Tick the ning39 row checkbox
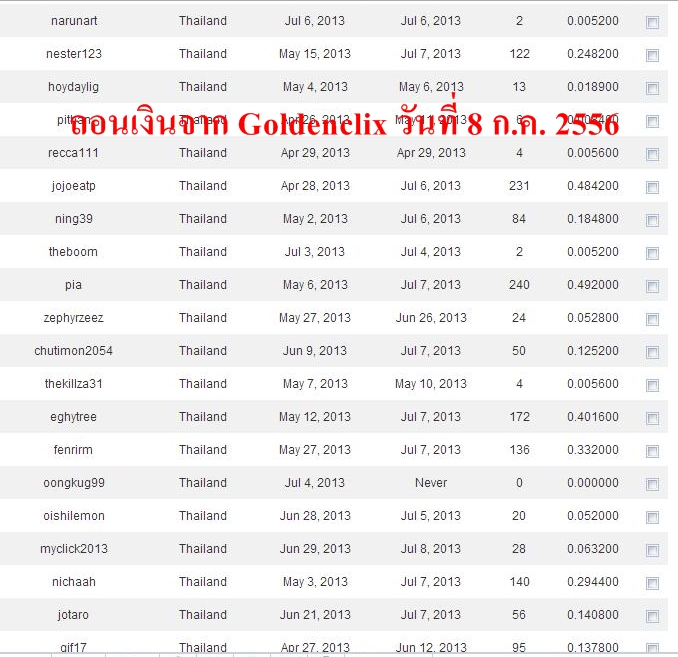This screenshot has width=678, height=657. [652, 220]
